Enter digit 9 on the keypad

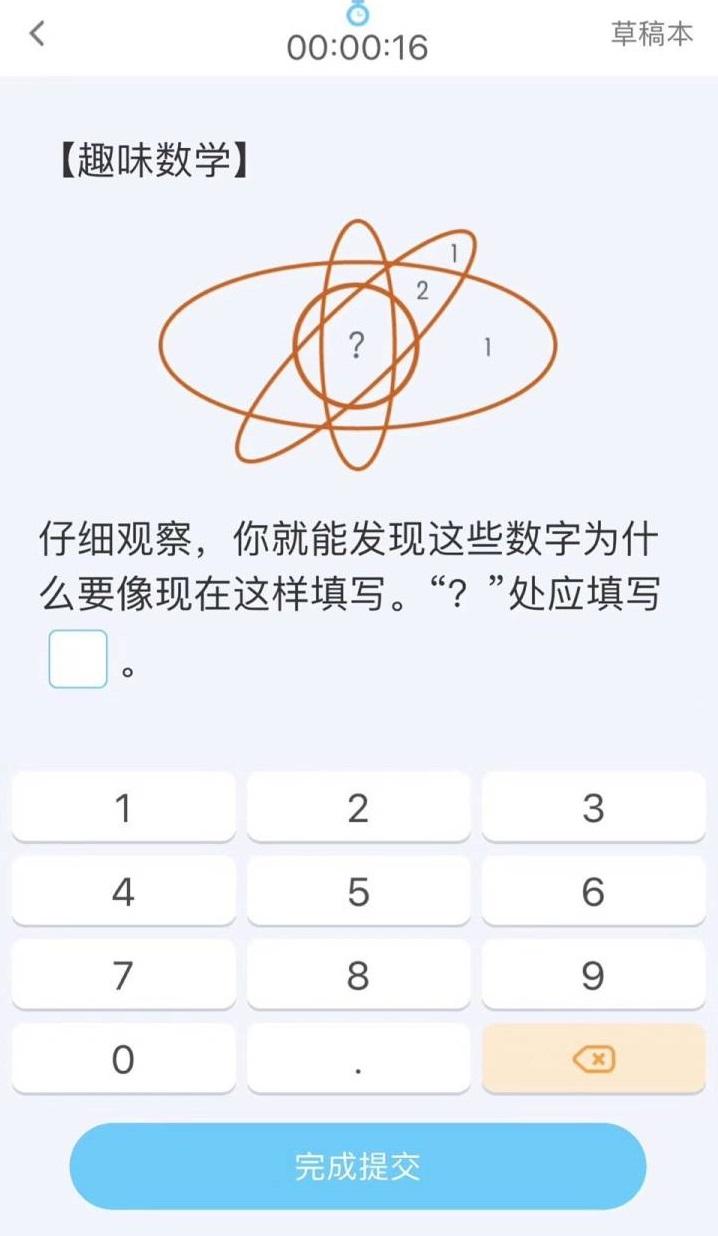[x=593, y=975]
